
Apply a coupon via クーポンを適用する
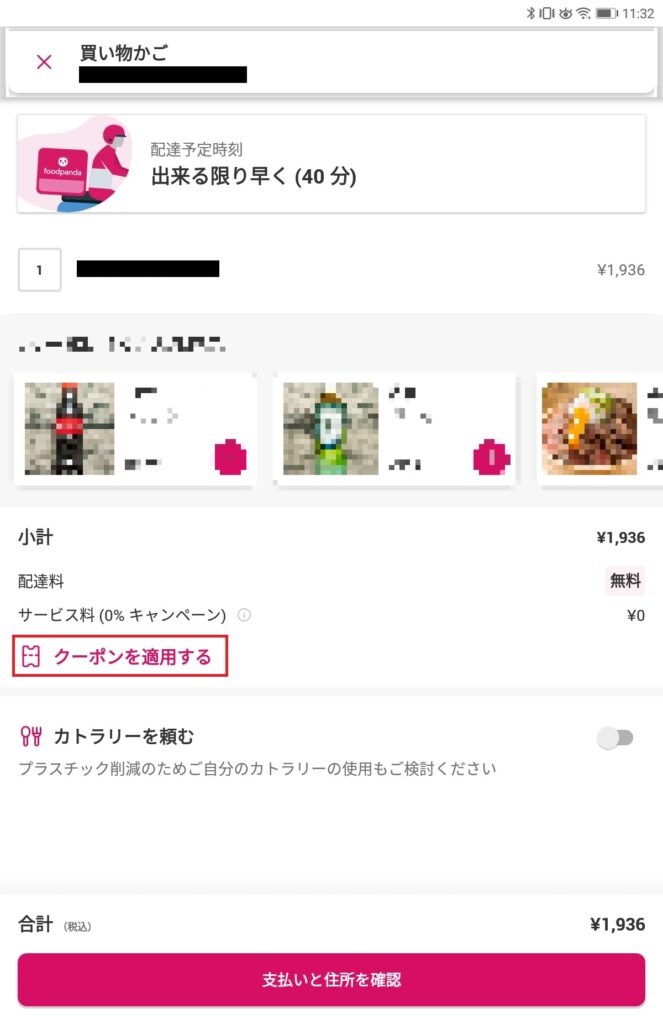click(x=121, y=657)
